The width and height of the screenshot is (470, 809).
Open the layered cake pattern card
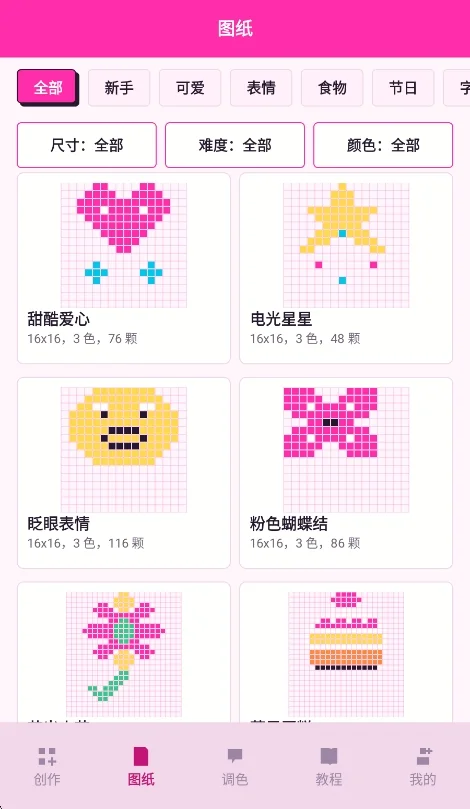tap(346, 653)
